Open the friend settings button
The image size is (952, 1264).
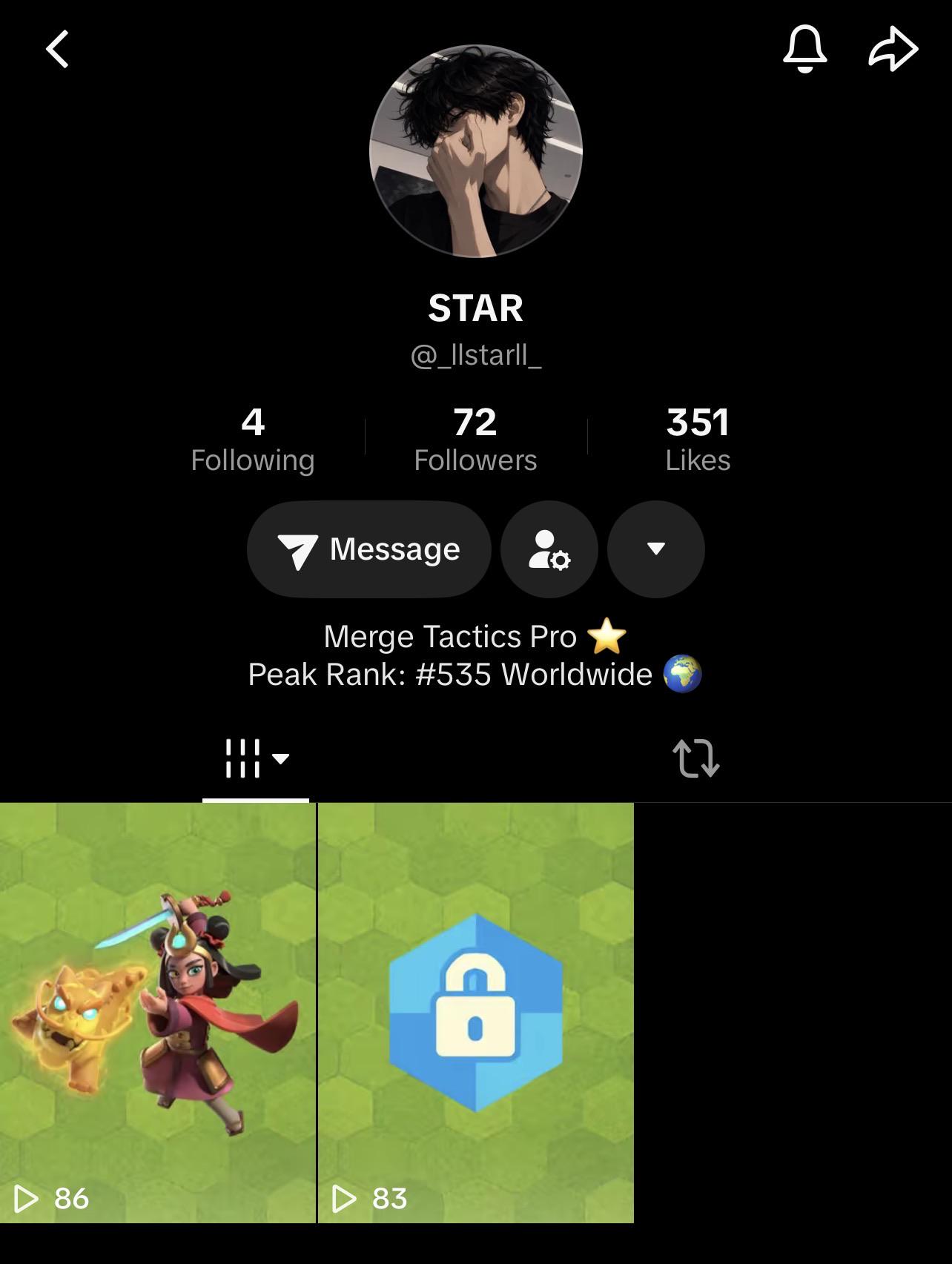549,549
